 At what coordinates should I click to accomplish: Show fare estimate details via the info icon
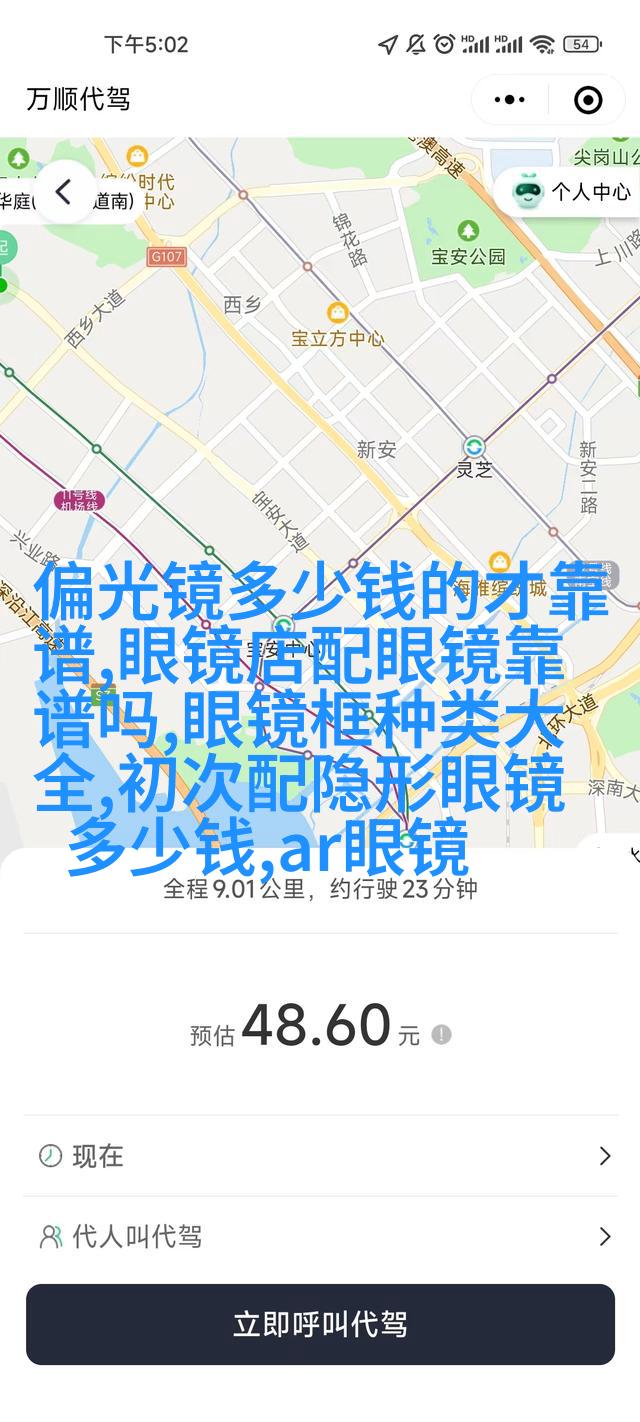[441, 1034]
